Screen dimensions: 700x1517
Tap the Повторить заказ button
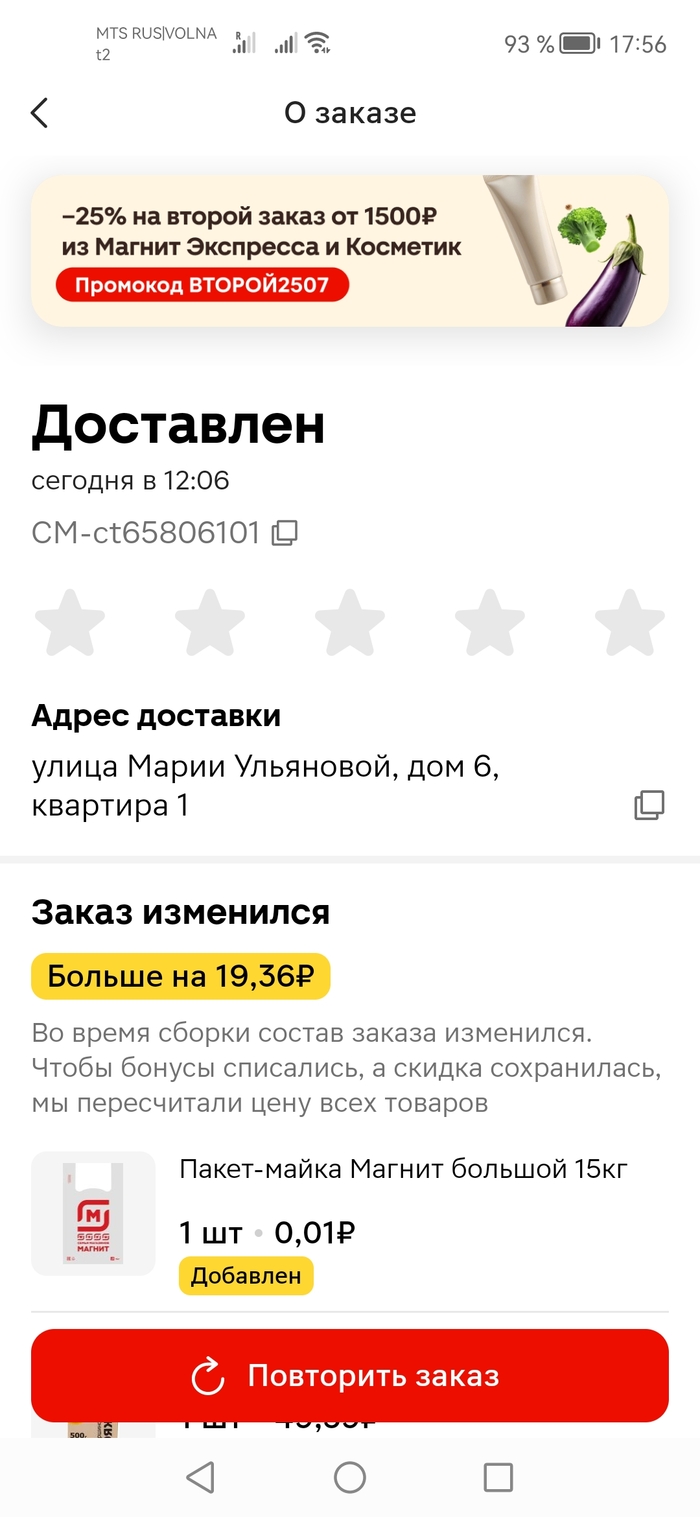(x=349, y=1375)
